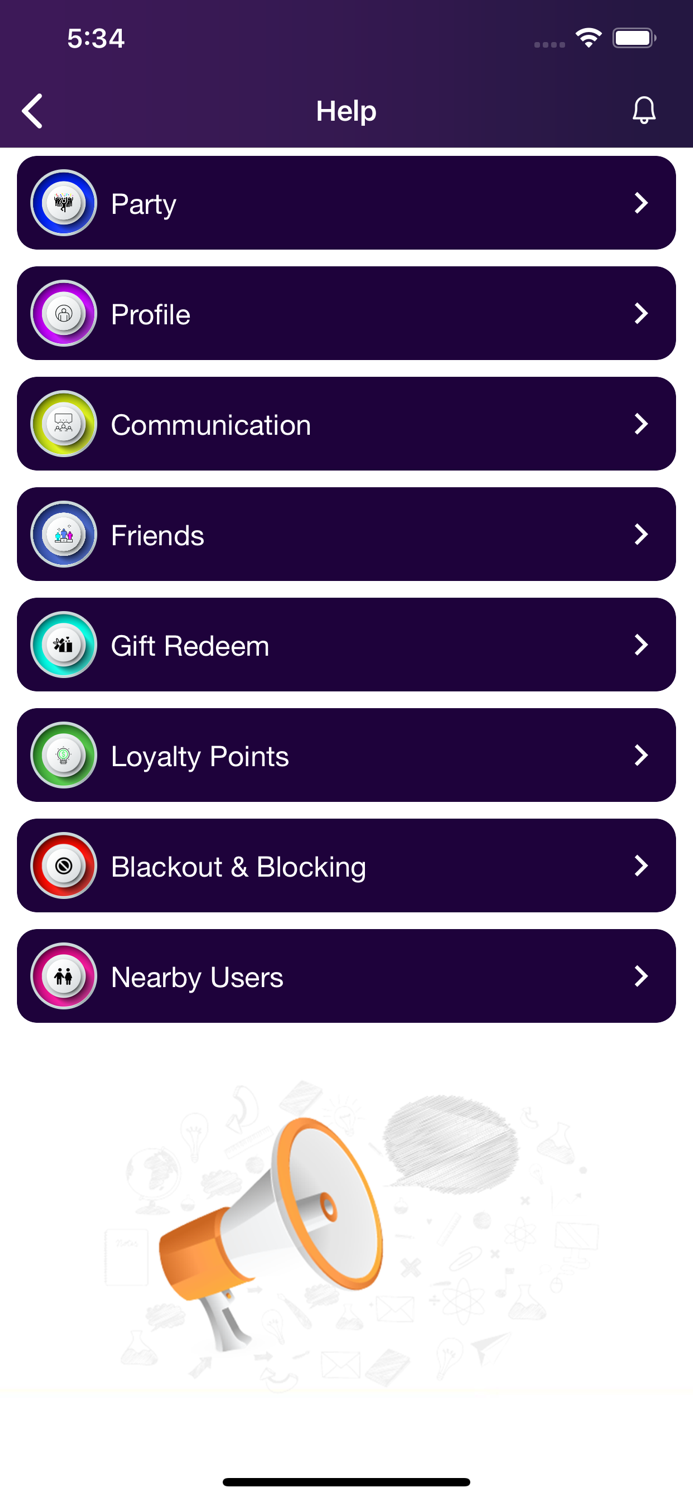Select the Communication help row
Image resolution: width=693 pixels, height=1500 pixels.
pyautogui.click(x=346, y=424)
